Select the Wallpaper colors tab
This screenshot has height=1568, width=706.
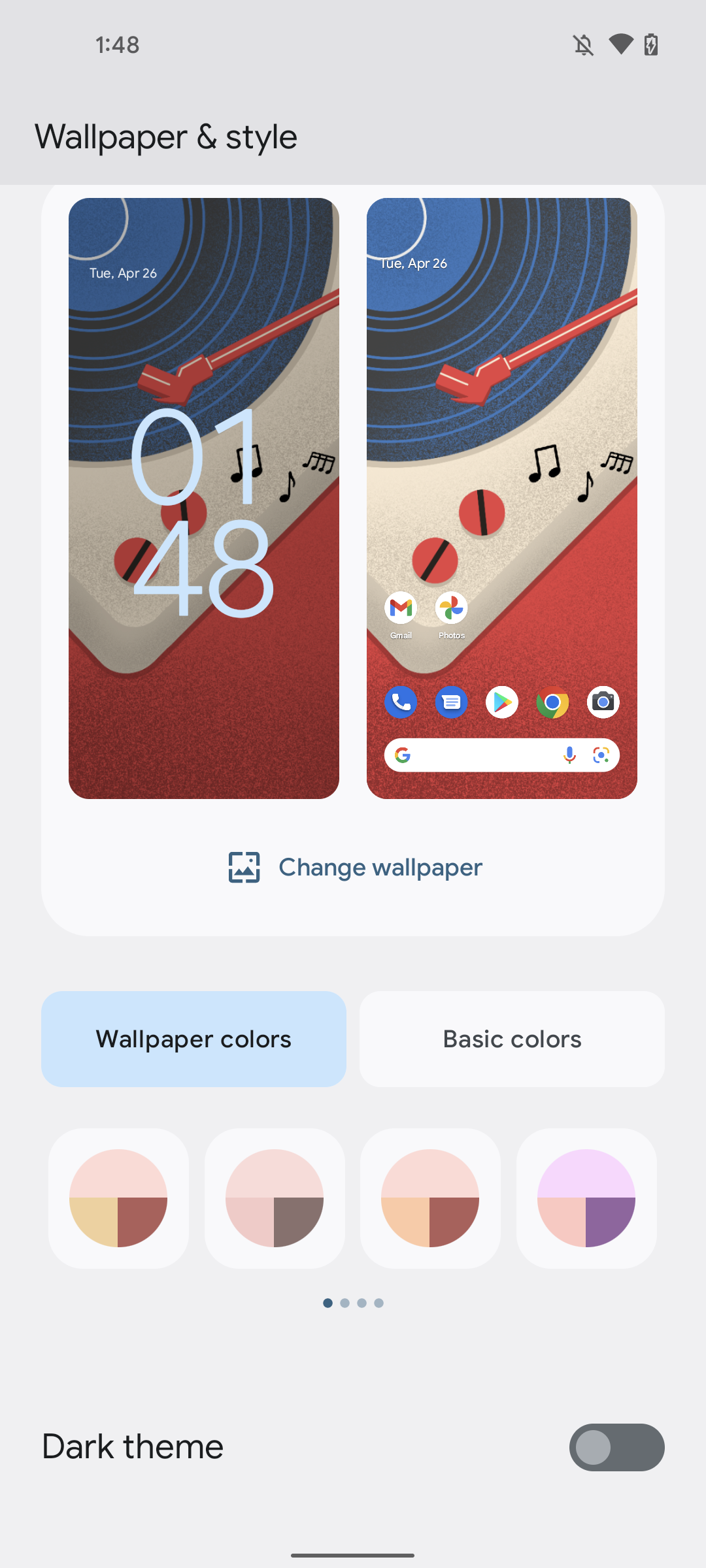(193, 1039)
